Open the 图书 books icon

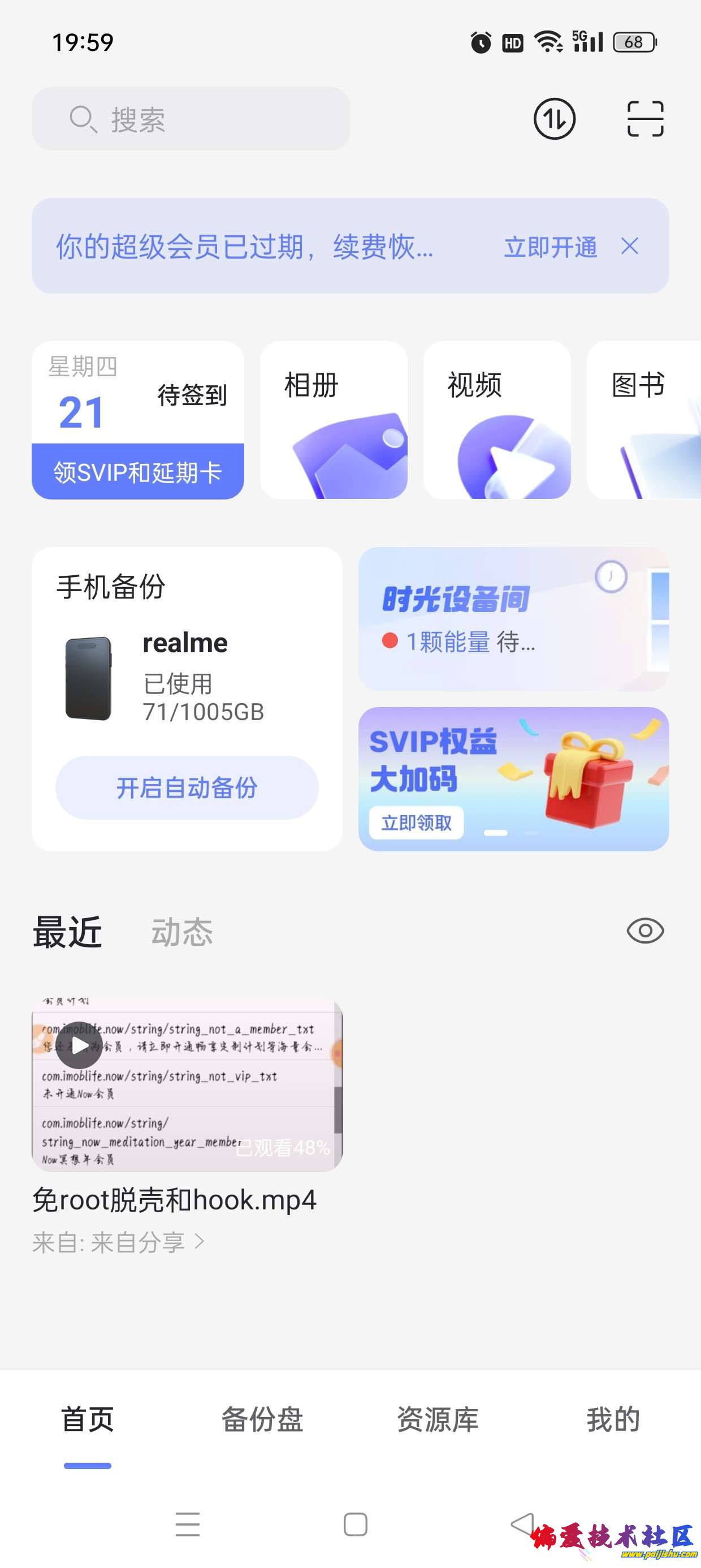[654, 420]
